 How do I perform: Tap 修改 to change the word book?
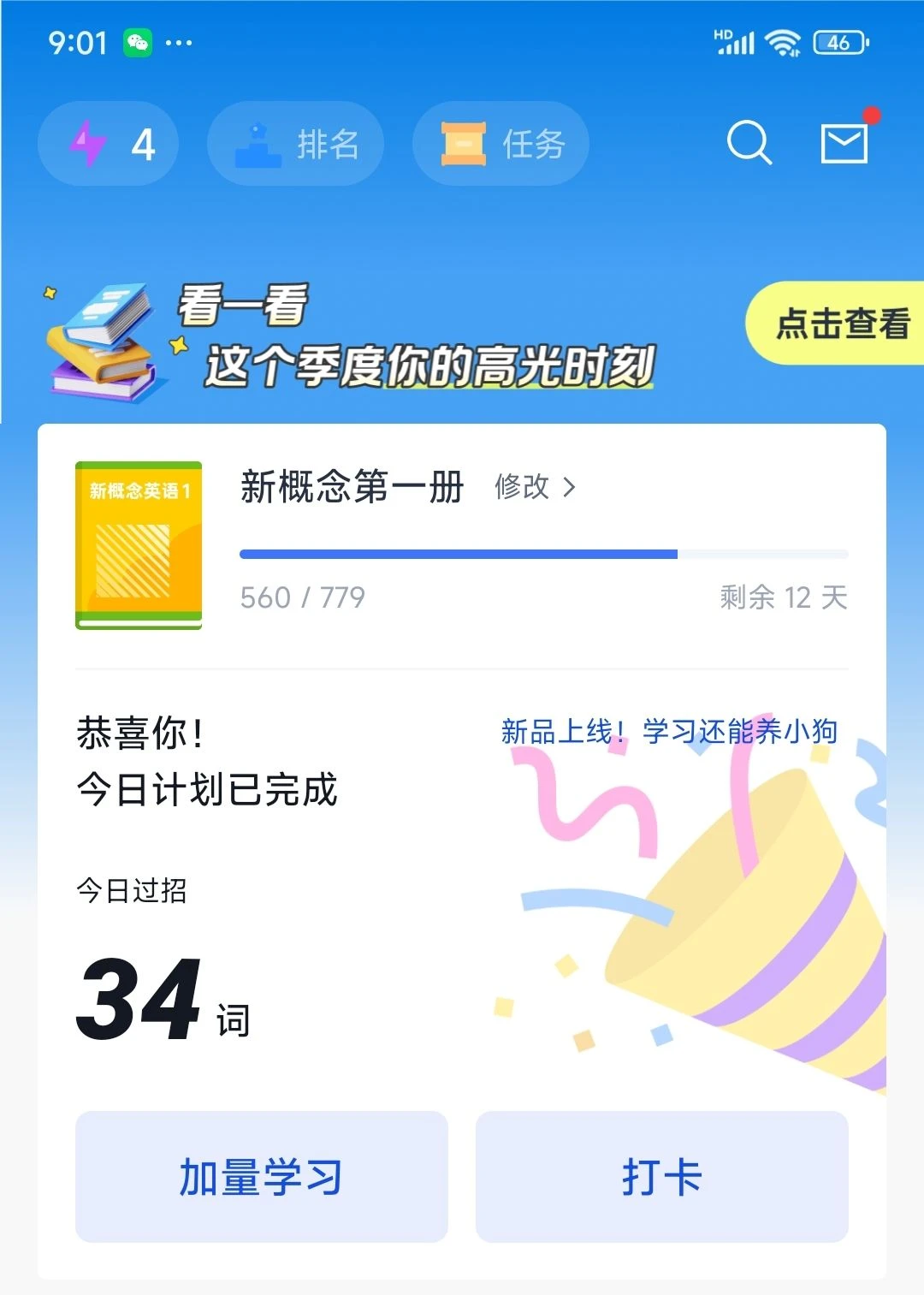(x=534, y=487)
